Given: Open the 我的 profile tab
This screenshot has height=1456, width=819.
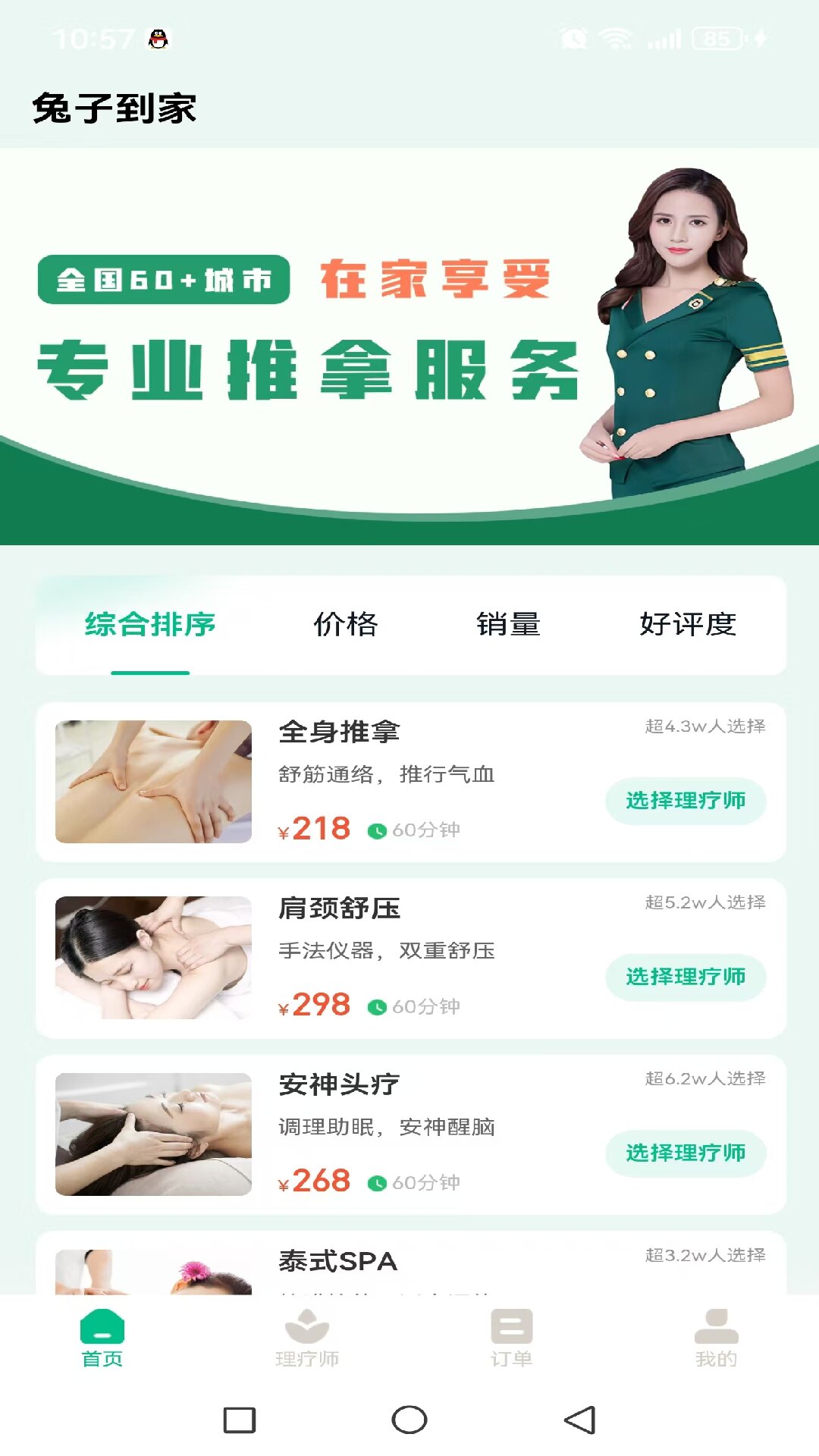Looking at the screenshot, I should pos(716,1339).
